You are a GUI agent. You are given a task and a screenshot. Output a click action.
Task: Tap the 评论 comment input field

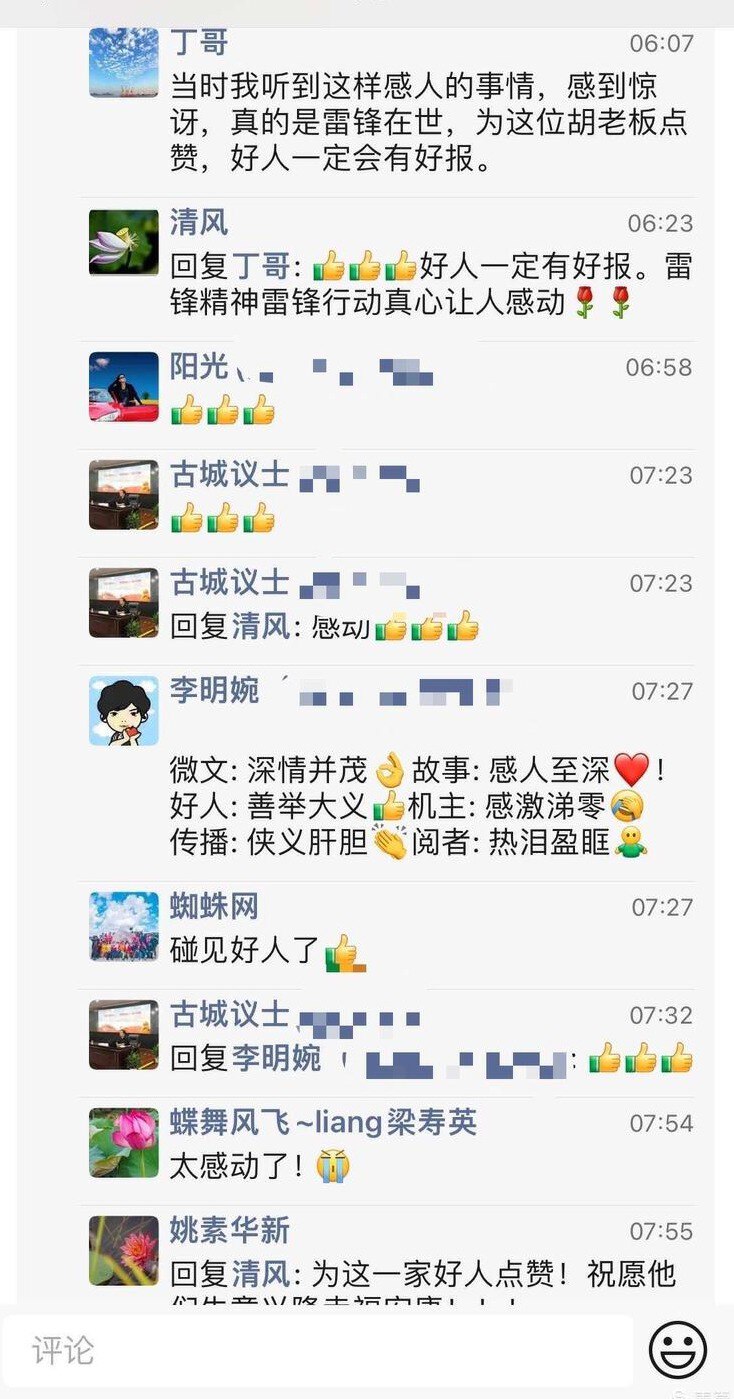316,1351
